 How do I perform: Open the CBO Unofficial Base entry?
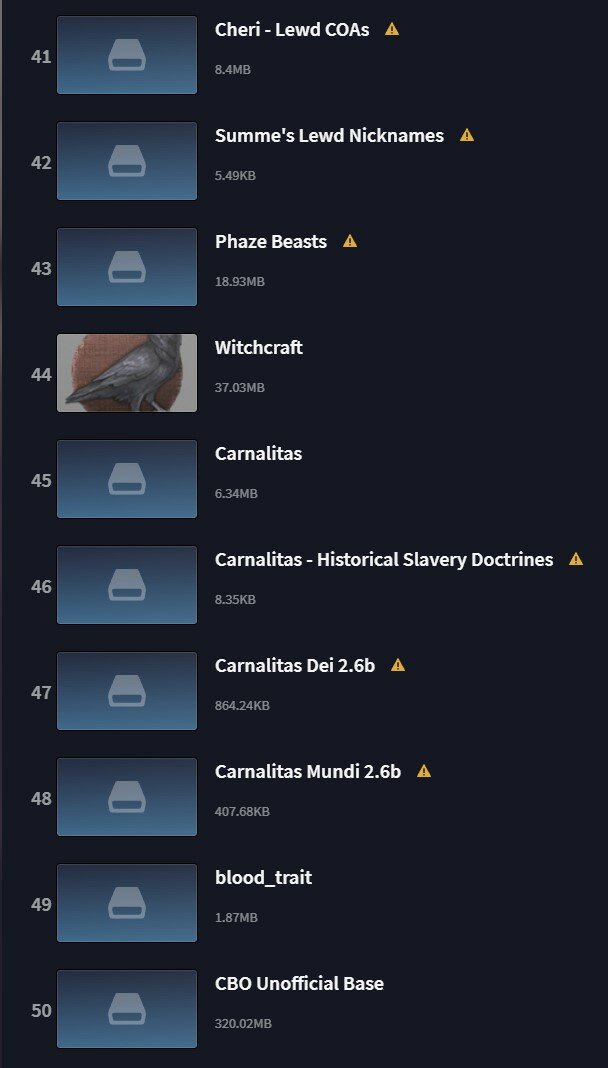[304, 1009]
